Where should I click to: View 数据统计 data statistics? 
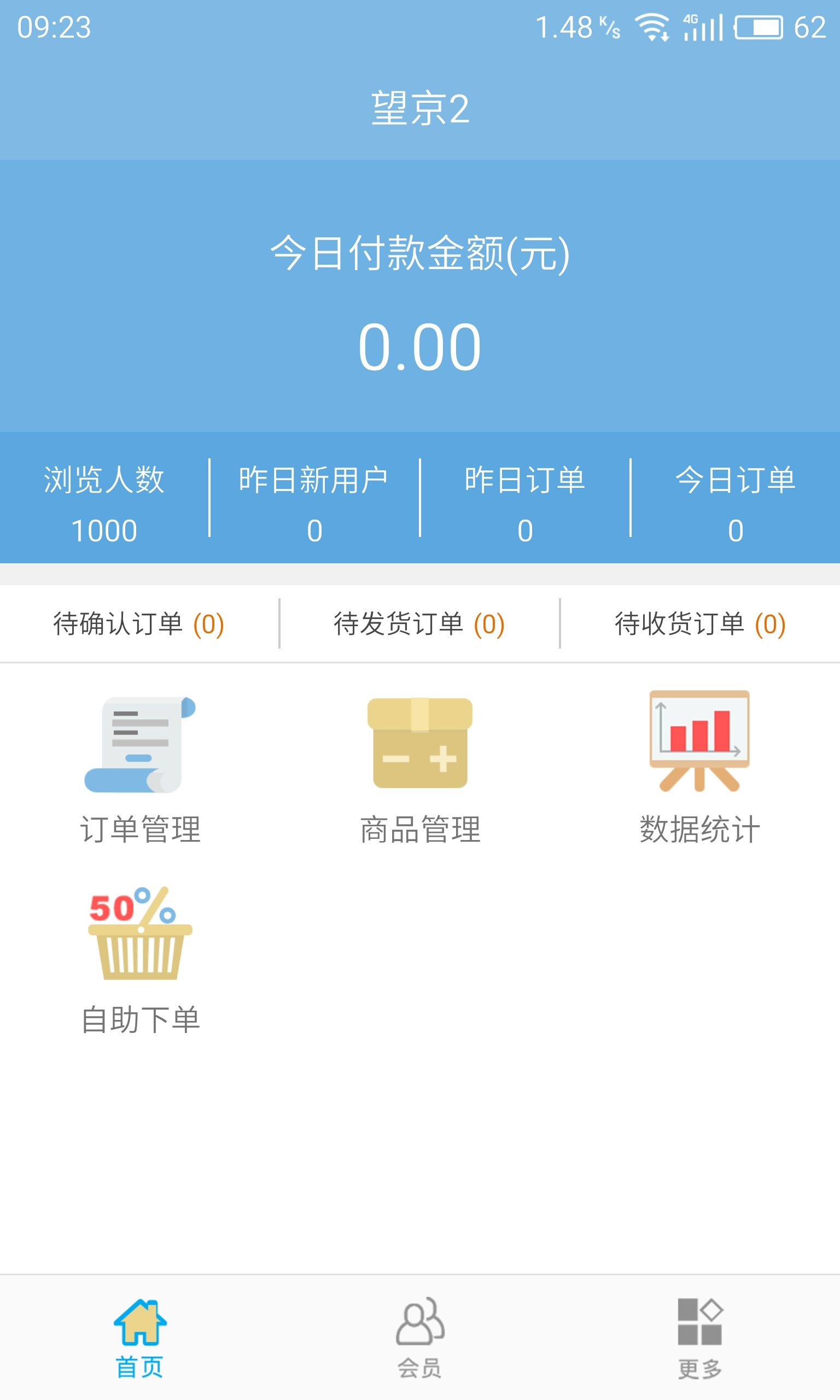pyautogui.click(x=699, y=768)
